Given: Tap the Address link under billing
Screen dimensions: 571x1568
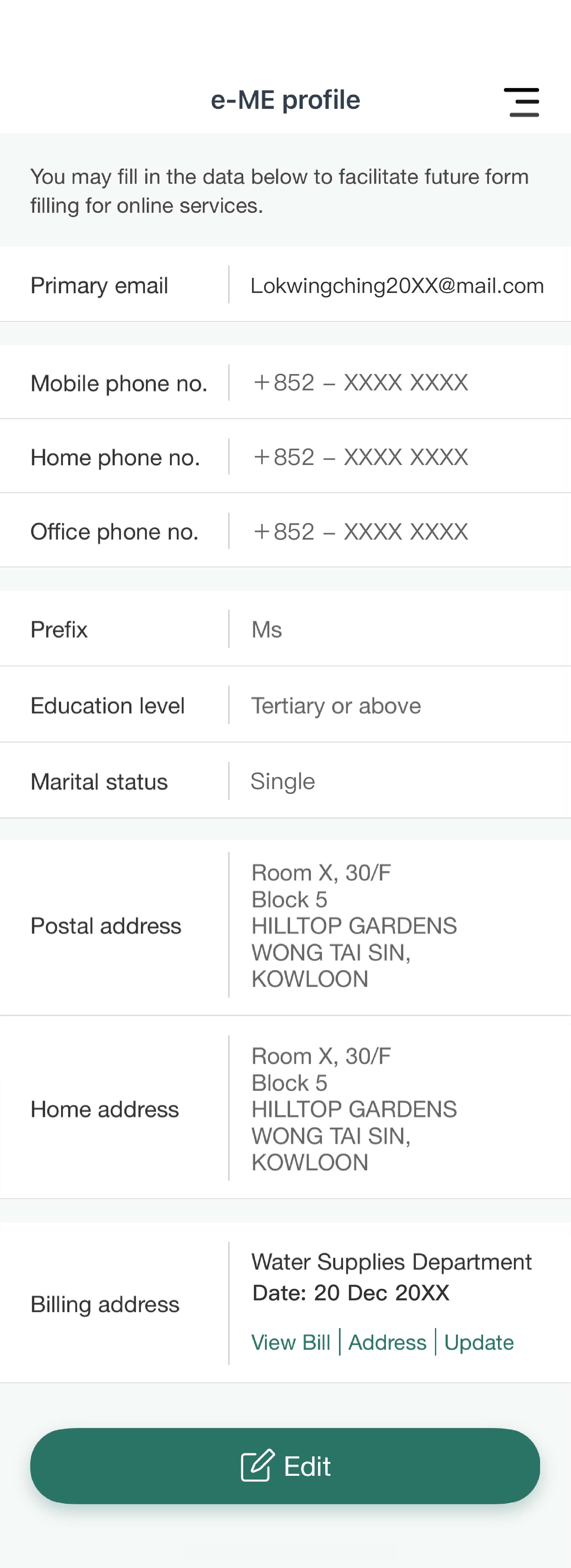Looking at the screenshot, I should click(x=387, y=1342).
